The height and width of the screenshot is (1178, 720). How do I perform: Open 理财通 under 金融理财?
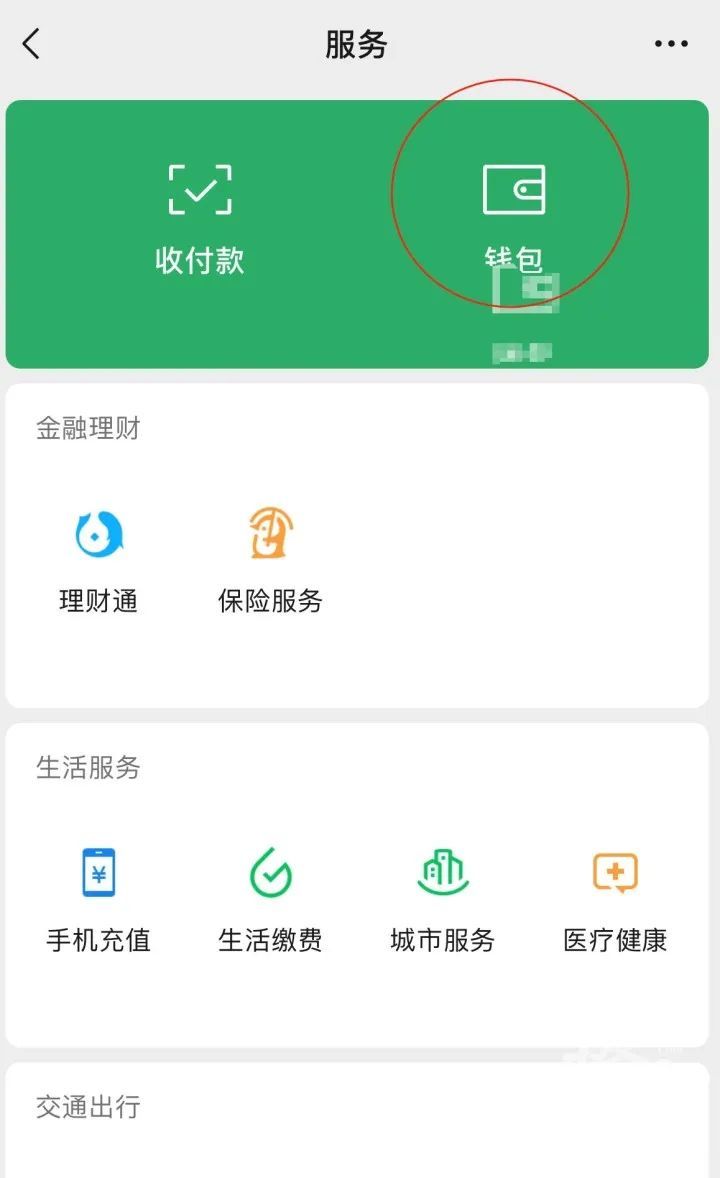[98, 562]
